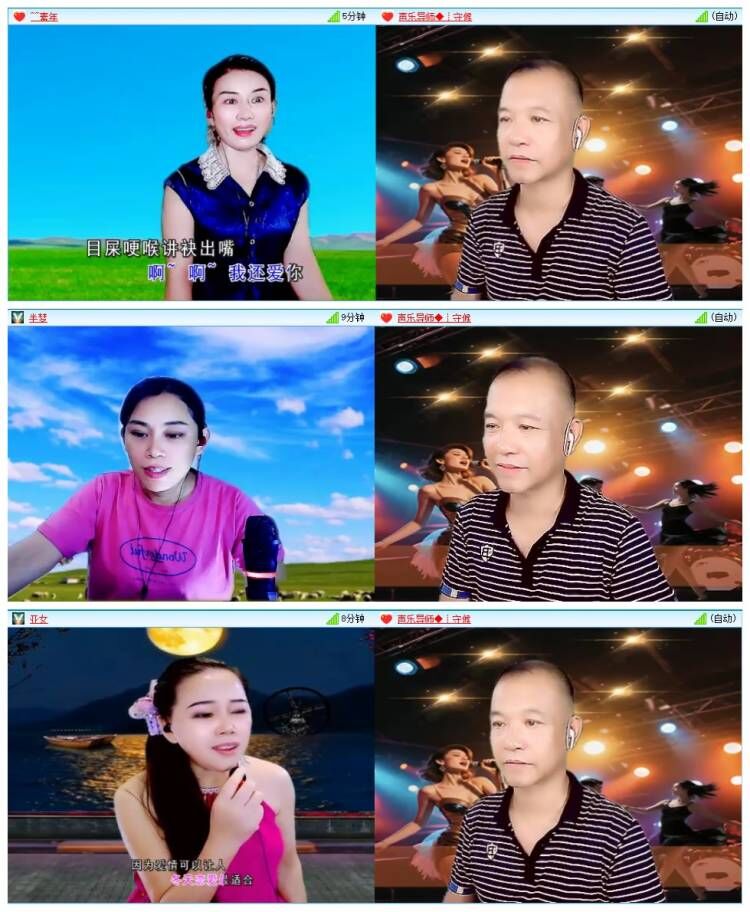Viewport: 750px width, 912px height.
Task: Click the heart icon in 半梦's row header
Action: [x=387, y=317]
